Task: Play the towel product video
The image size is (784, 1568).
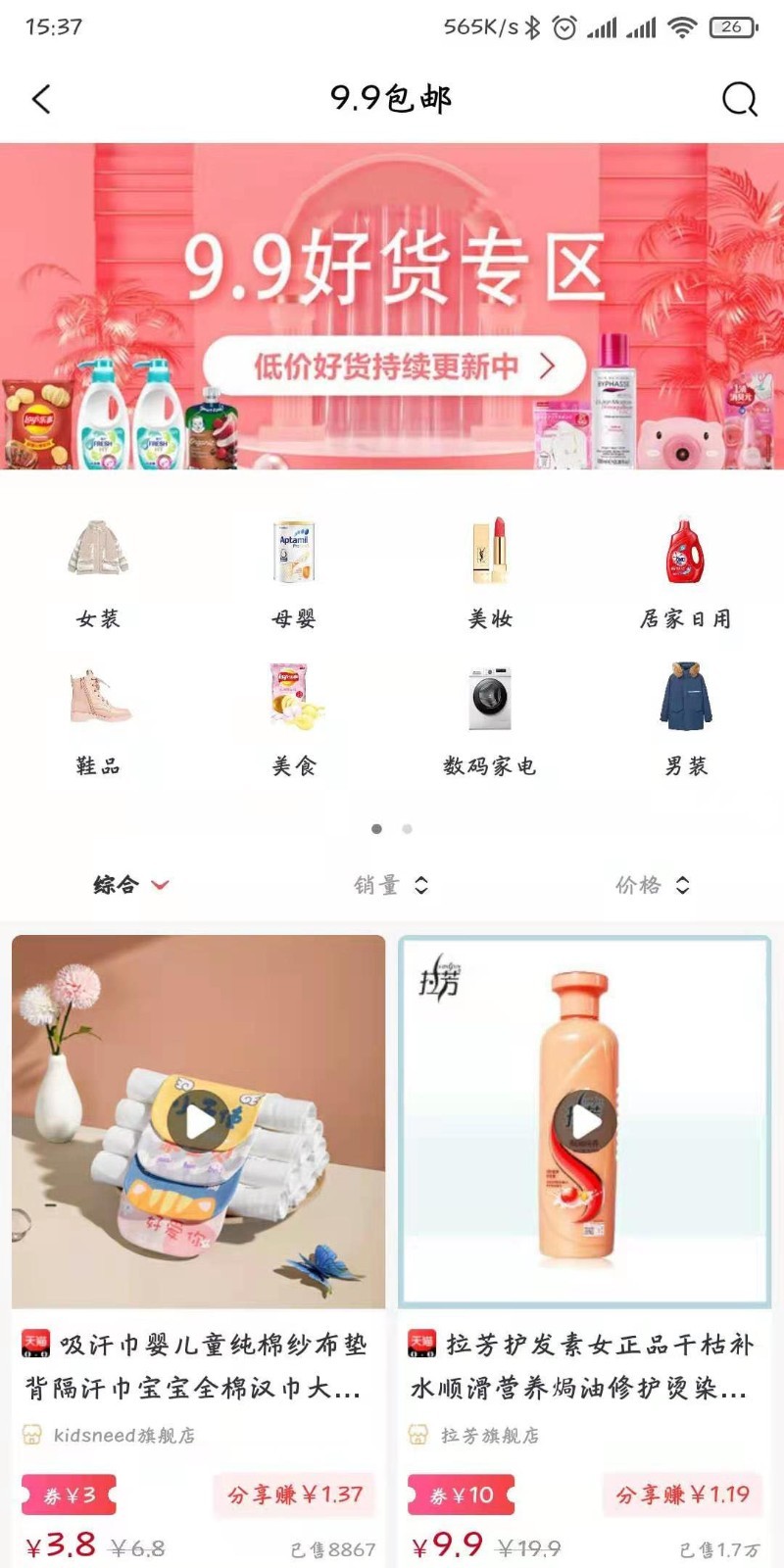Action: tap(201, 1127)
